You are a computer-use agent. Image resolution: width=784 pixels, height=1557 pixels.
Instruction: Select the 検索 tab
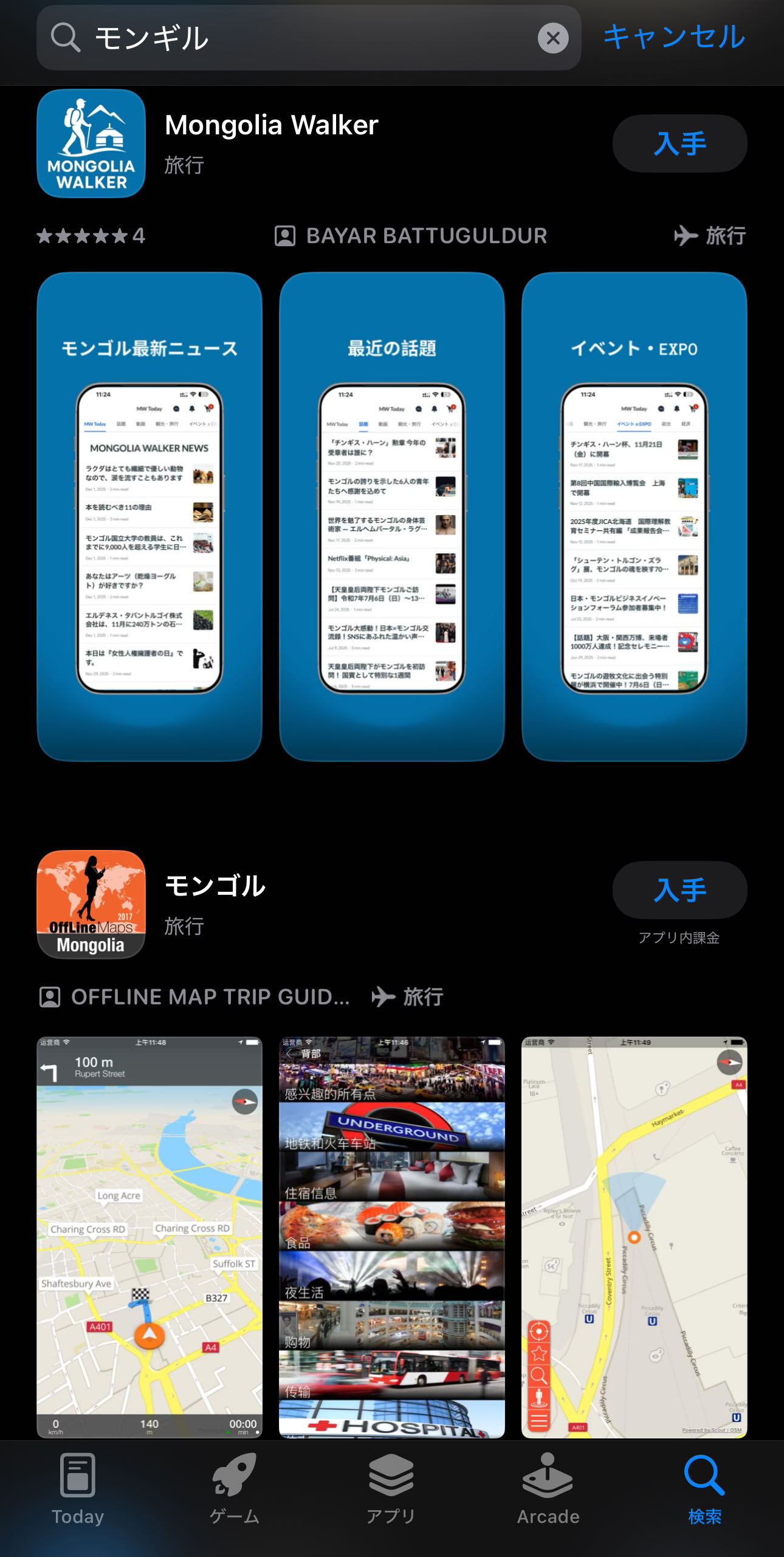[x=704, y=1488]
